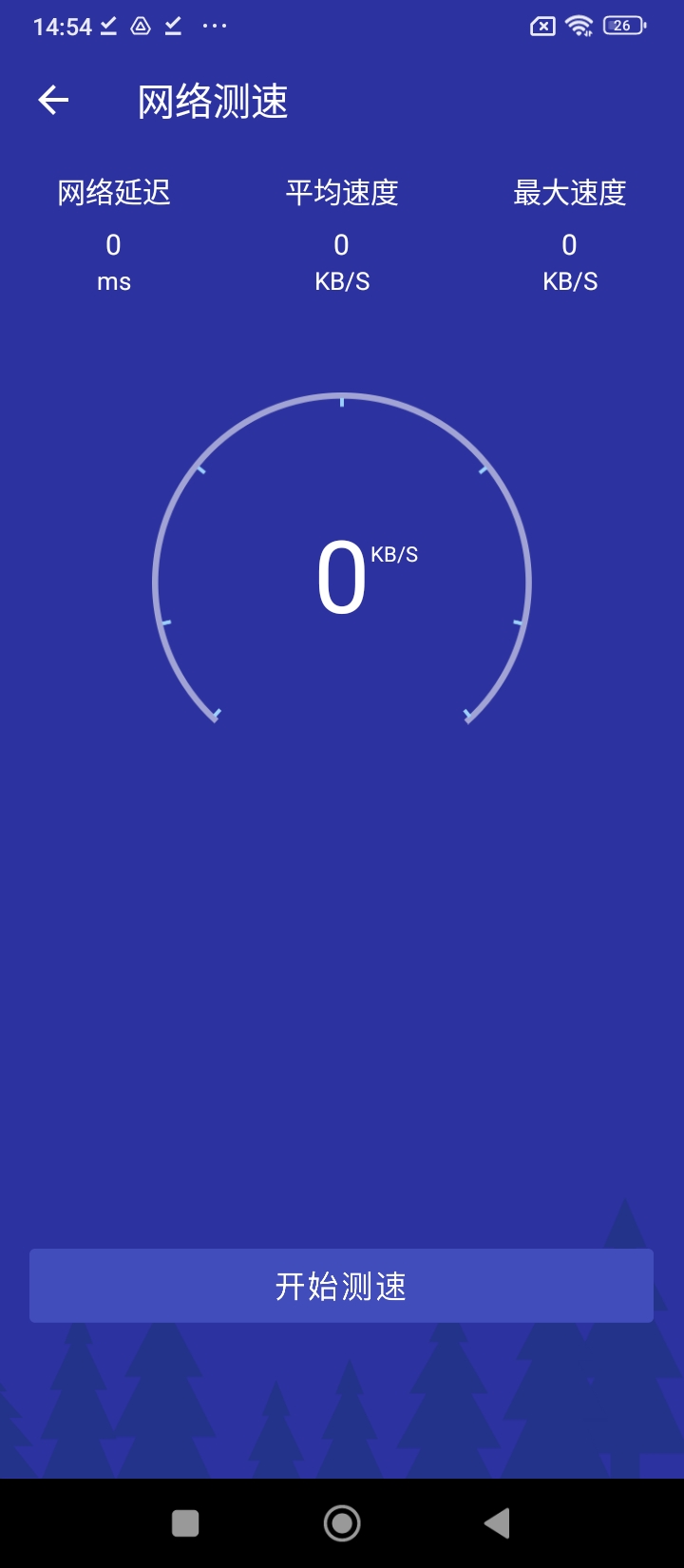Start the speed test with 开始测速
The image size is (684, 1568).
coord(341,1286)
